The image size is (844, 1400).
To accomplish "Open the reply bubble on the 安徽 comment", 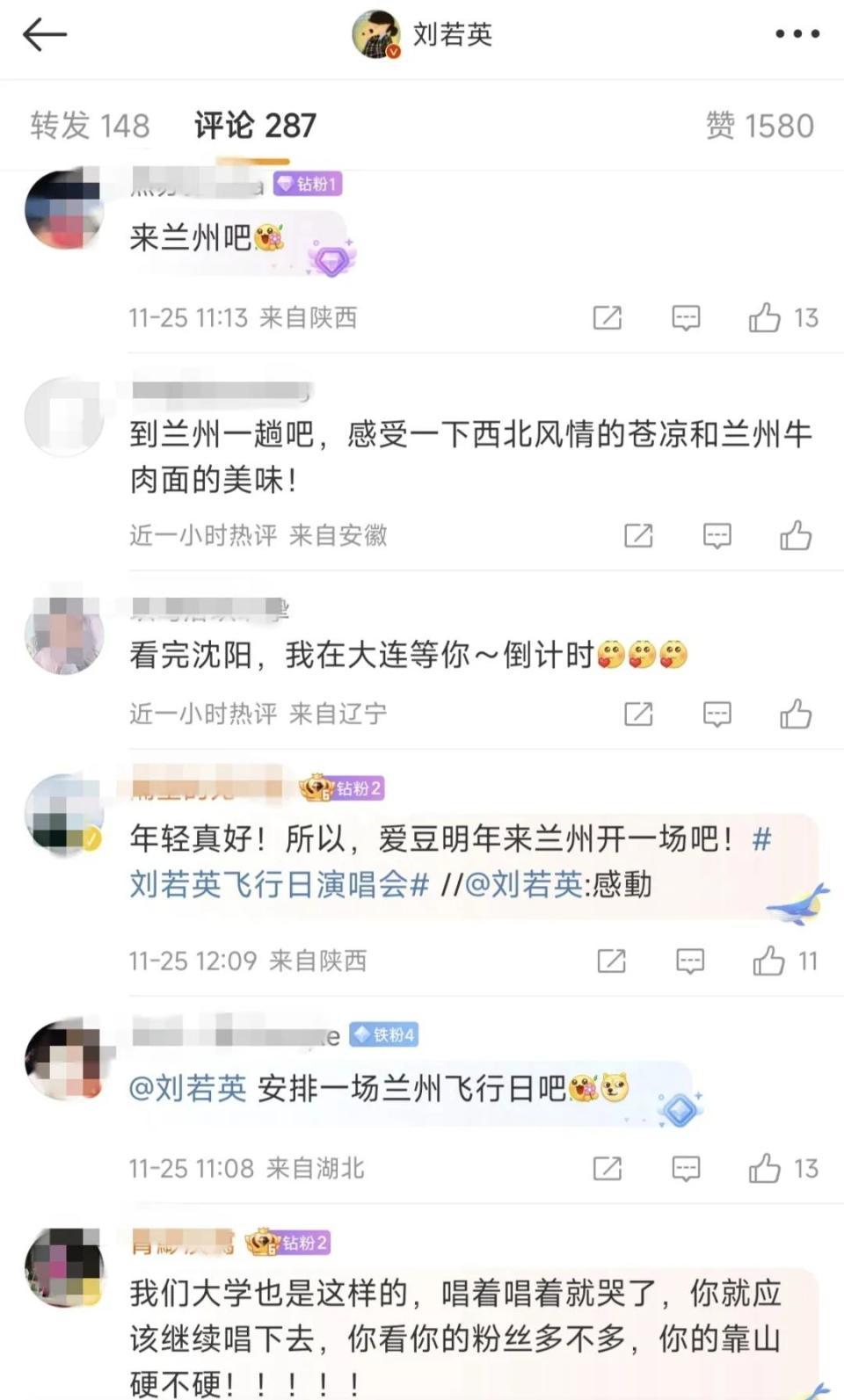I will coord(718,534).
